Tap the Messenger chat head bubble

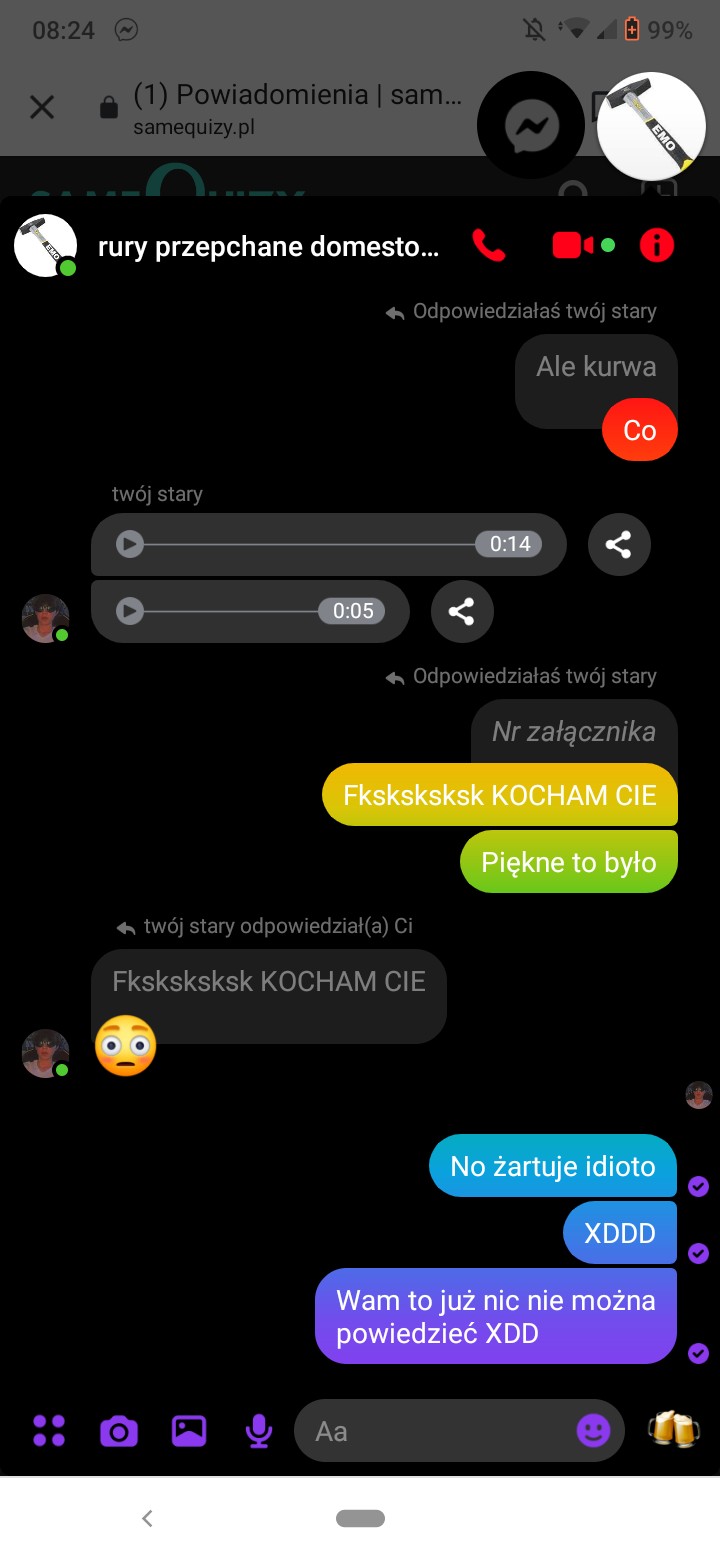coord(530,125)
